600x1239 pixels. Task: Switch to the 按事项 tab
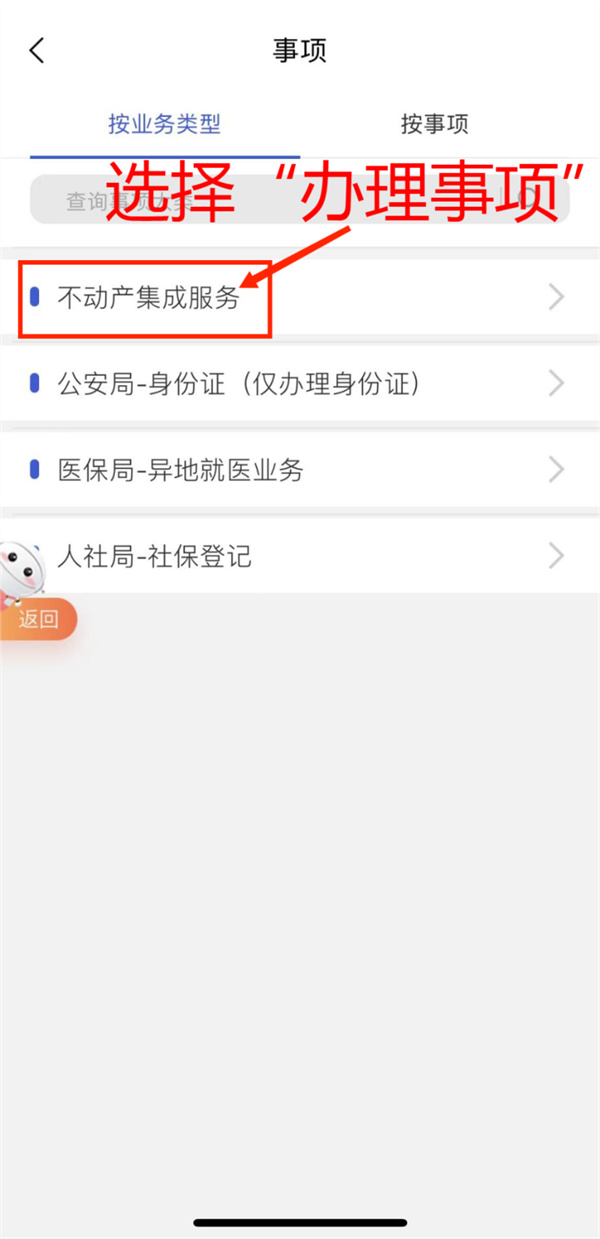click(434, 125)
